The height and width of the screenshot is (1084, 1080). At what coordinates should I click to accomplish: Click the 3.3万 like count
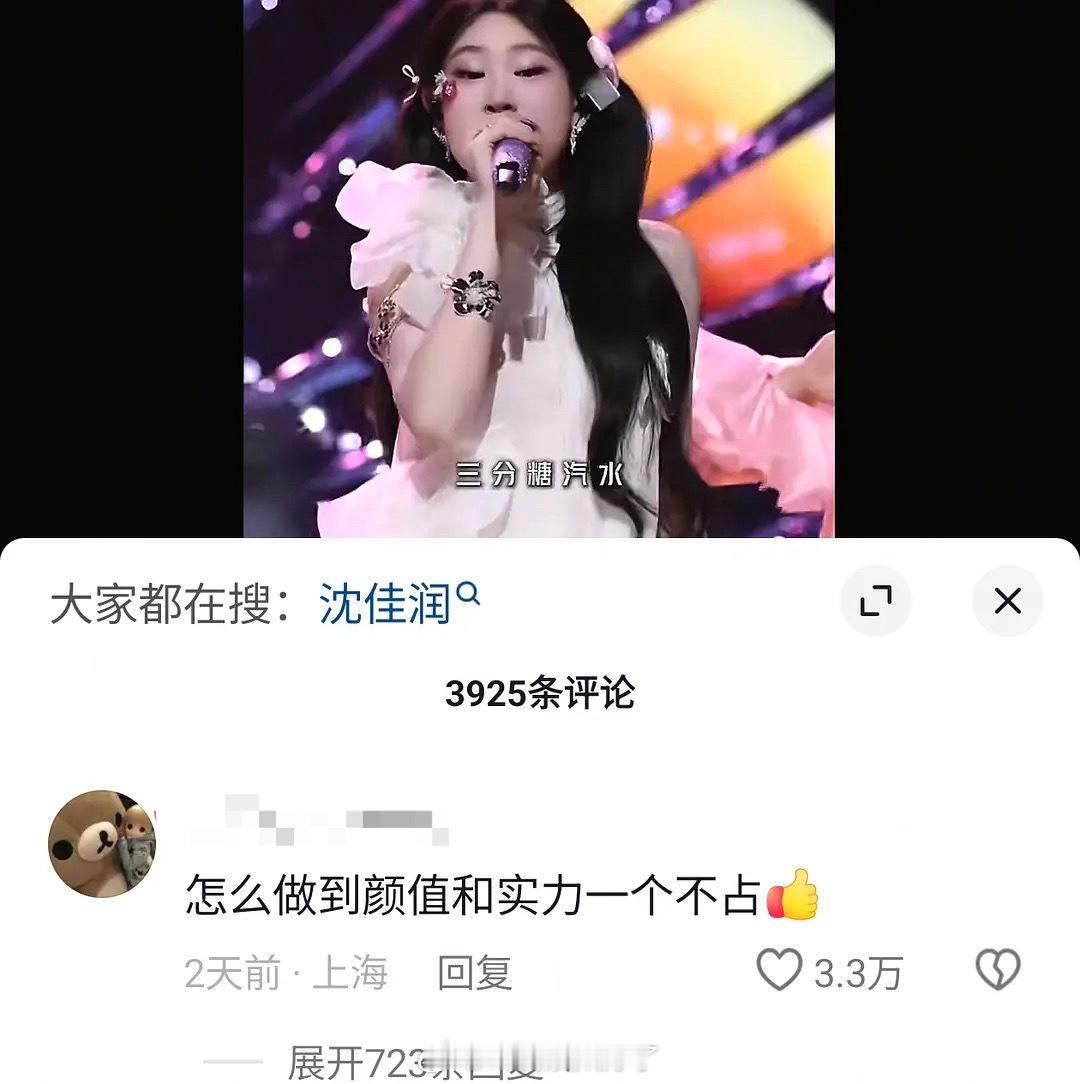(x=861, y=967)
